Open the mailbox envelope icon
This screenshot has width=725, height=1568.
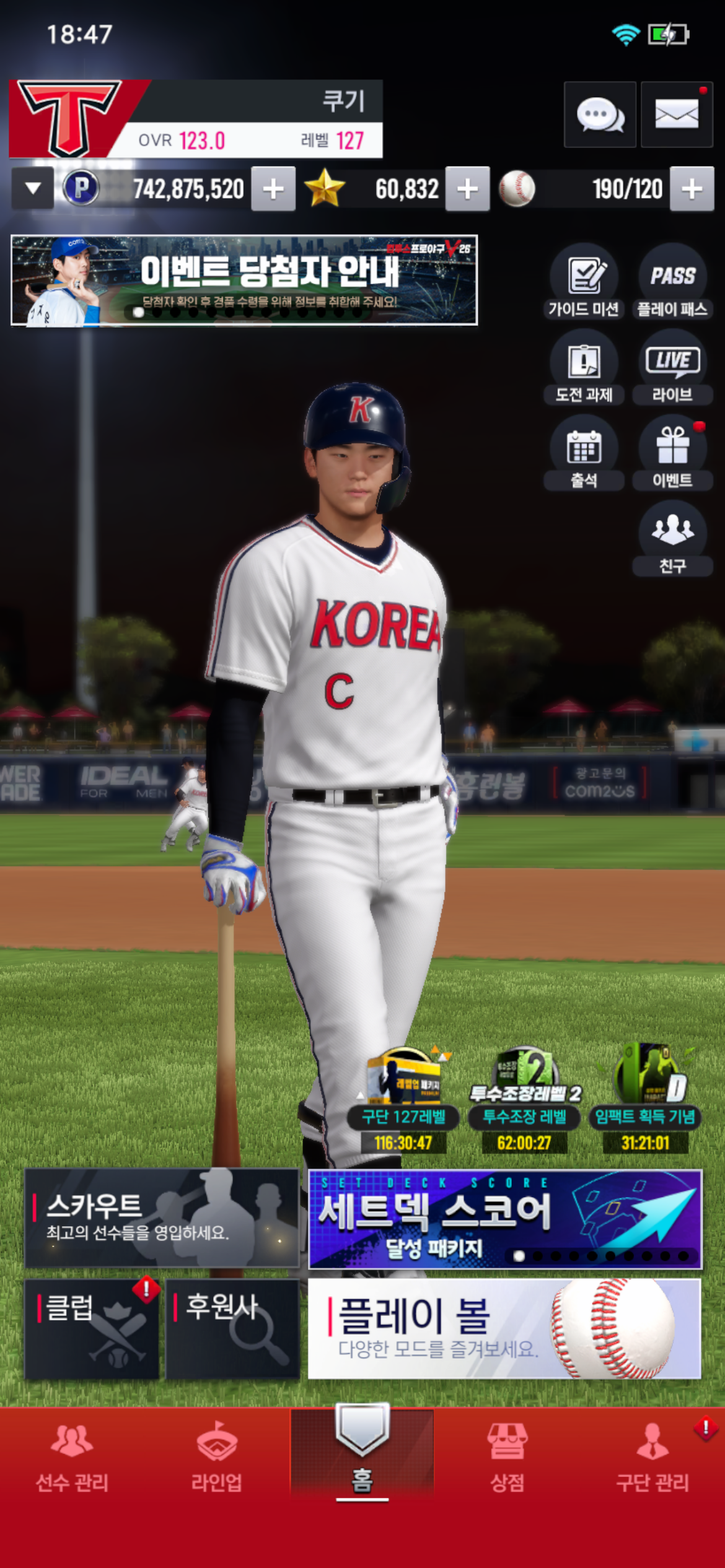tap(677, 115)
